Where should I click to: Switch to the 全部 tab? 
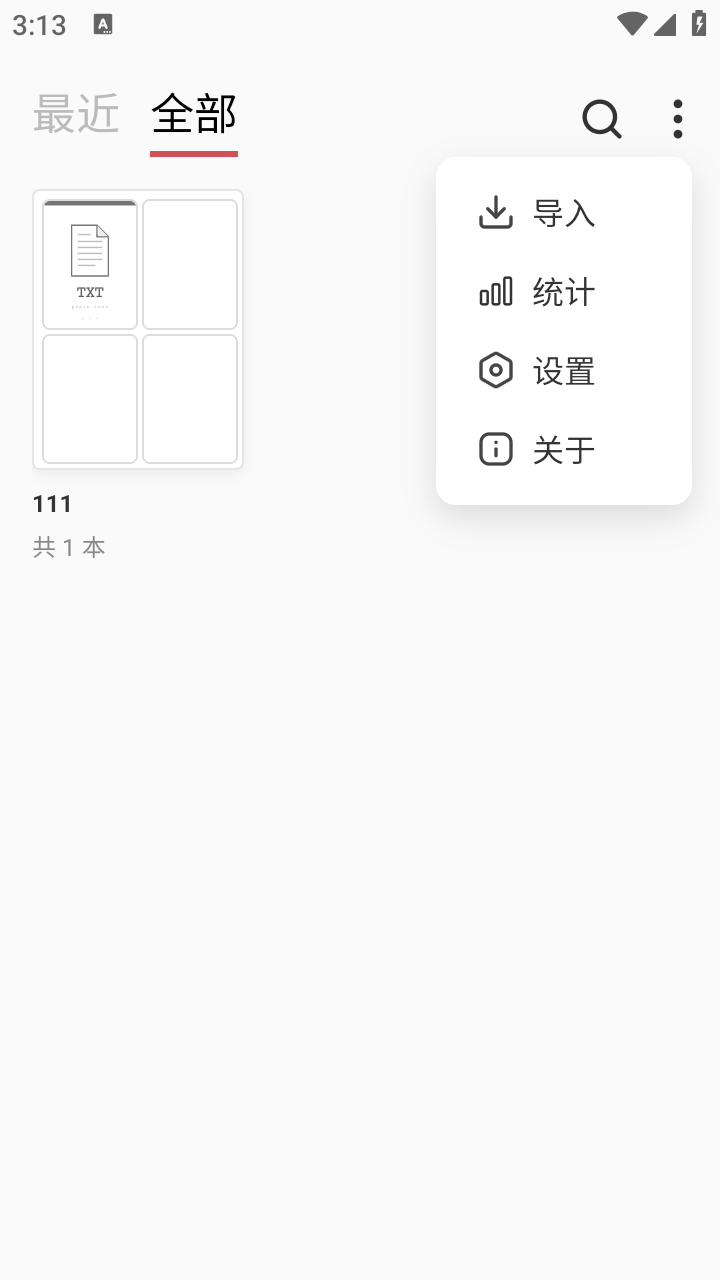194,113
